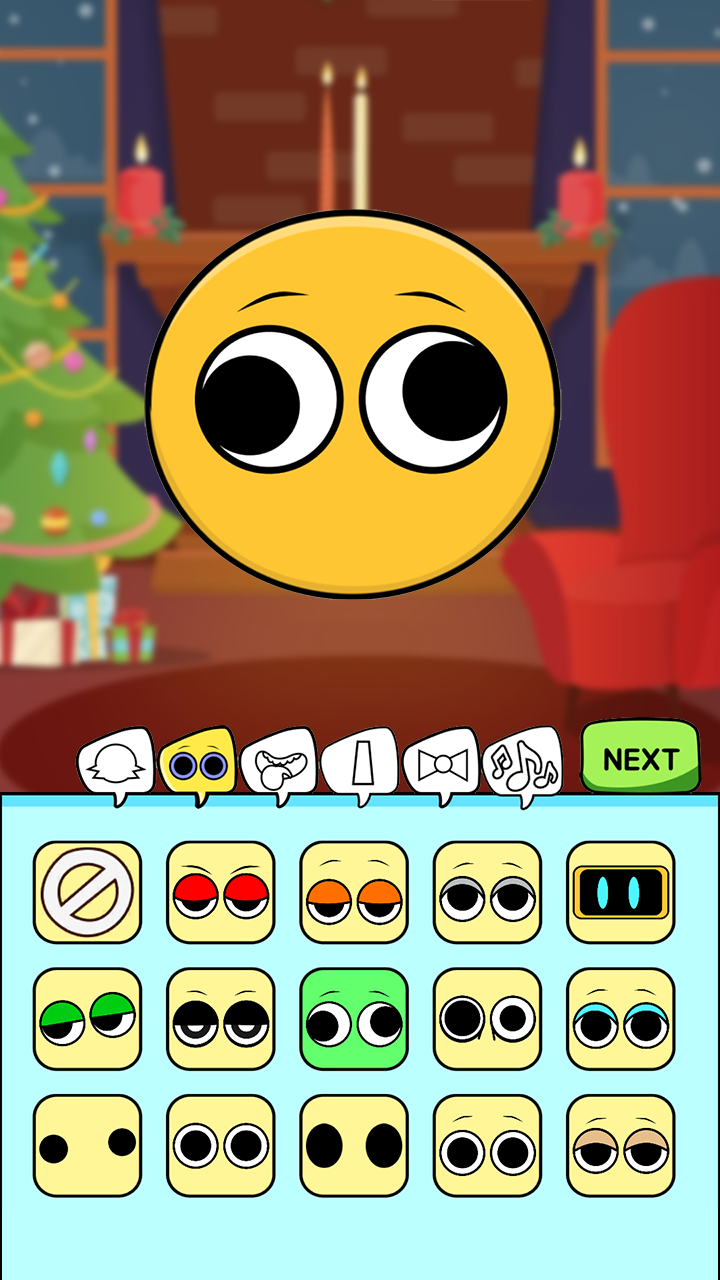Screen dimensions: 720x1280
Task: Choose the small black dot eyes
Action: click(x=87, y=1146)
